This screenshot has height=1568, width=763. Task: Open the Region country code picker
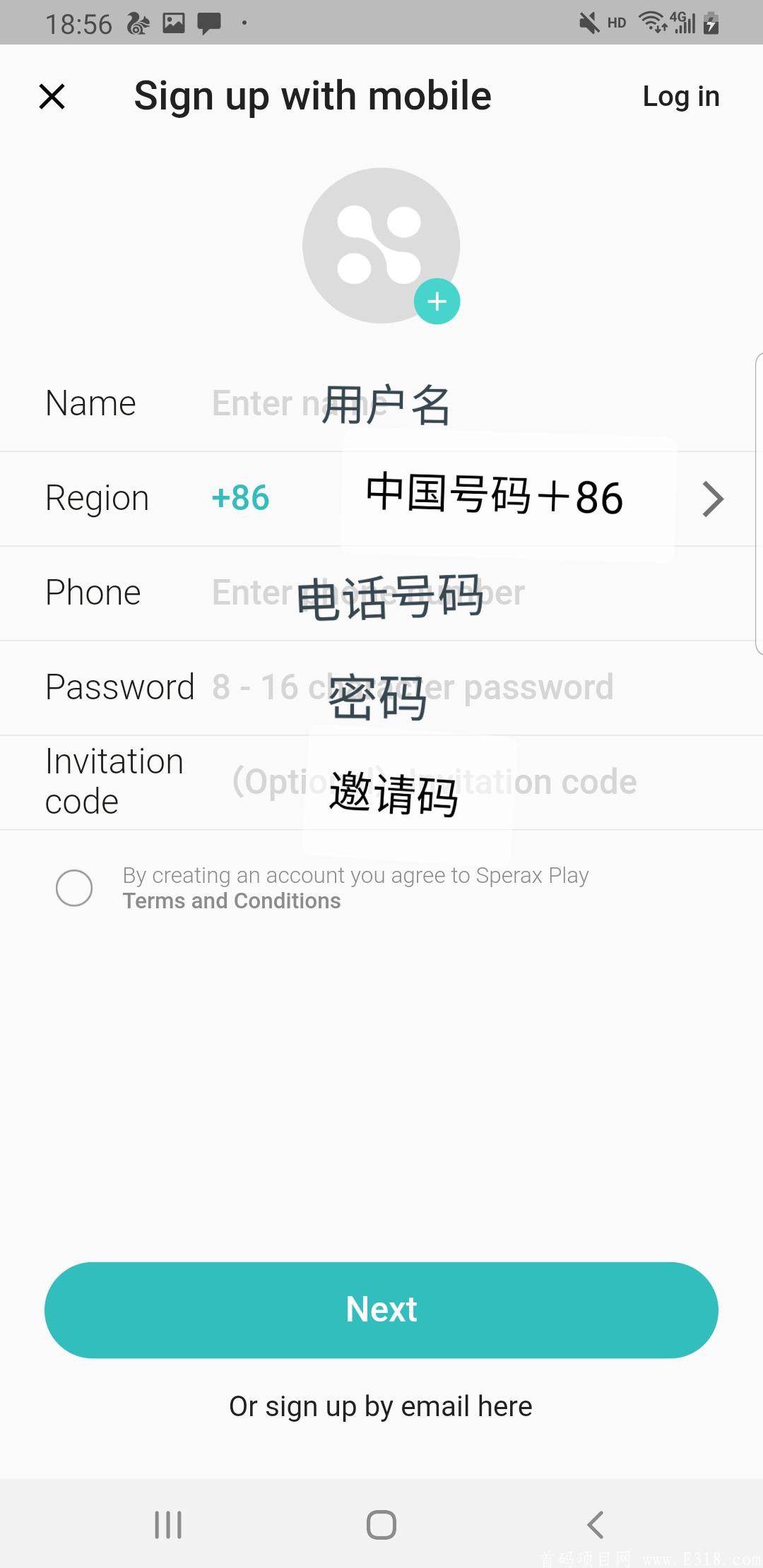click(712, 499)
